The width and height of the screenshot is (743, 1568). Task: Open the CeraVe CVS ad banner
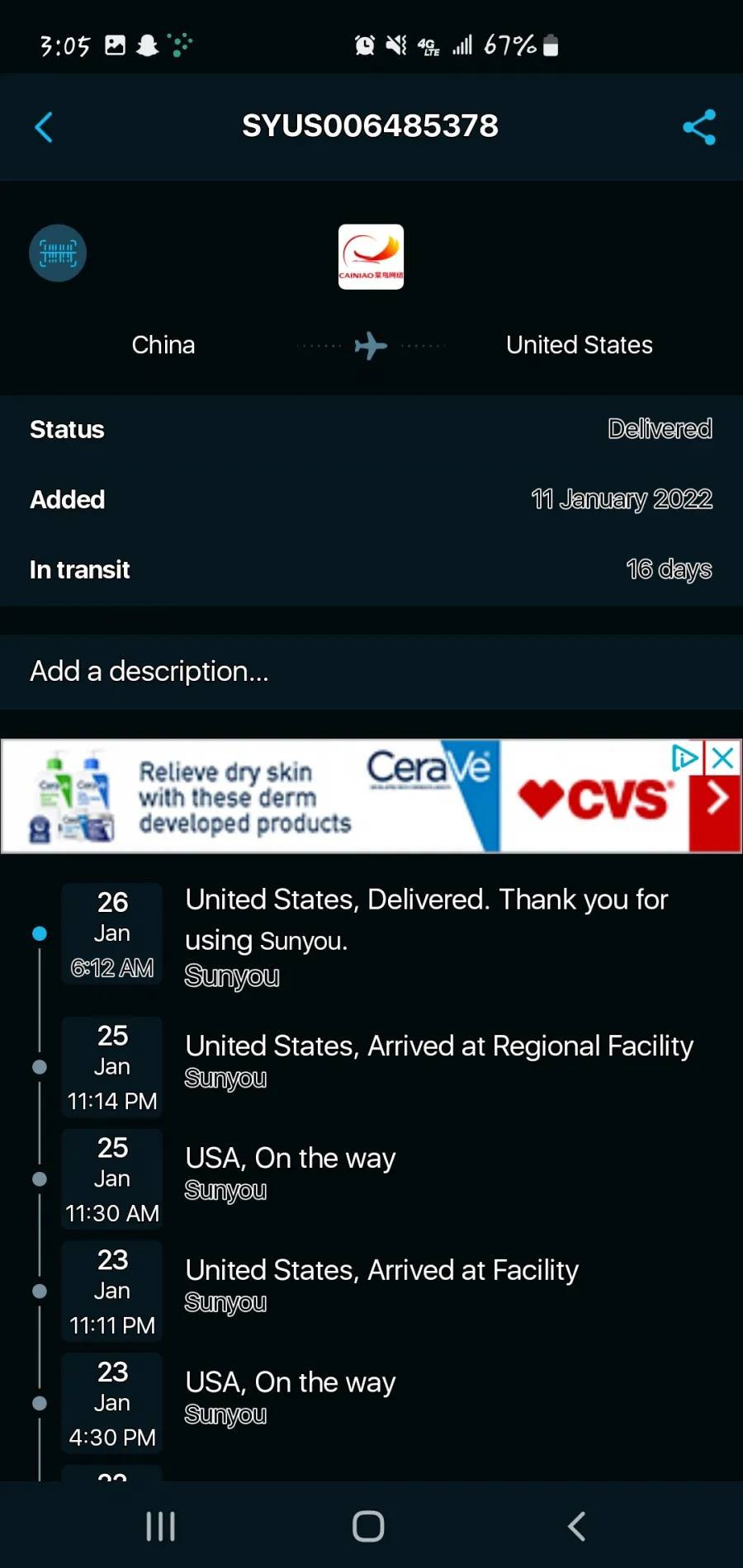(347, 796)
